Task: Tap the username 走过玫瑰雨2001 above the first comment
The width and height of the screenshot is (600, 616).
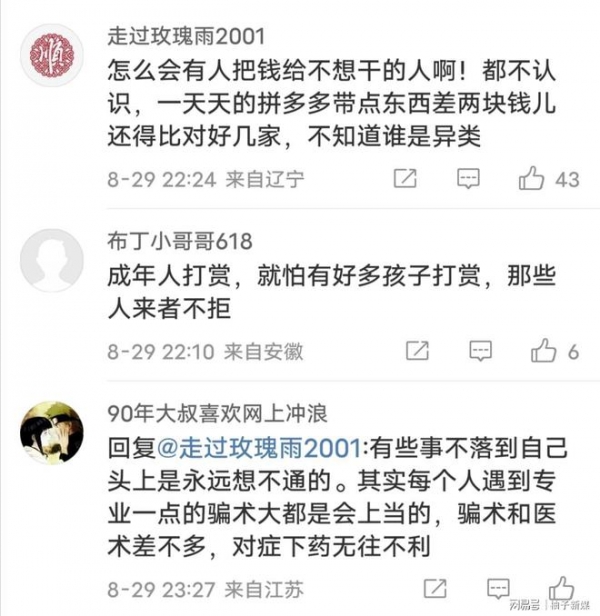Action: pos(186,37)
